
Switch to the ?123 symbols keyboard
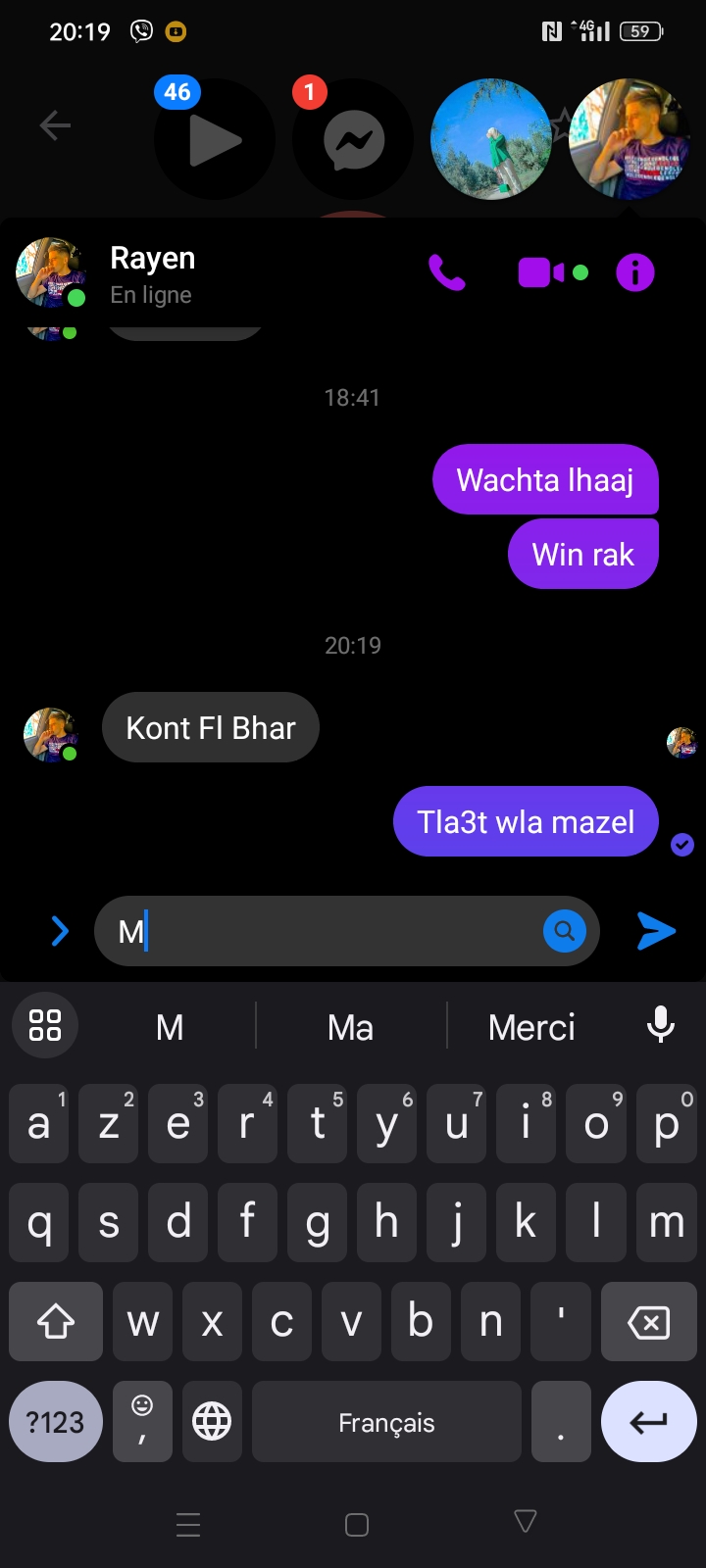tap(56, 1422)
